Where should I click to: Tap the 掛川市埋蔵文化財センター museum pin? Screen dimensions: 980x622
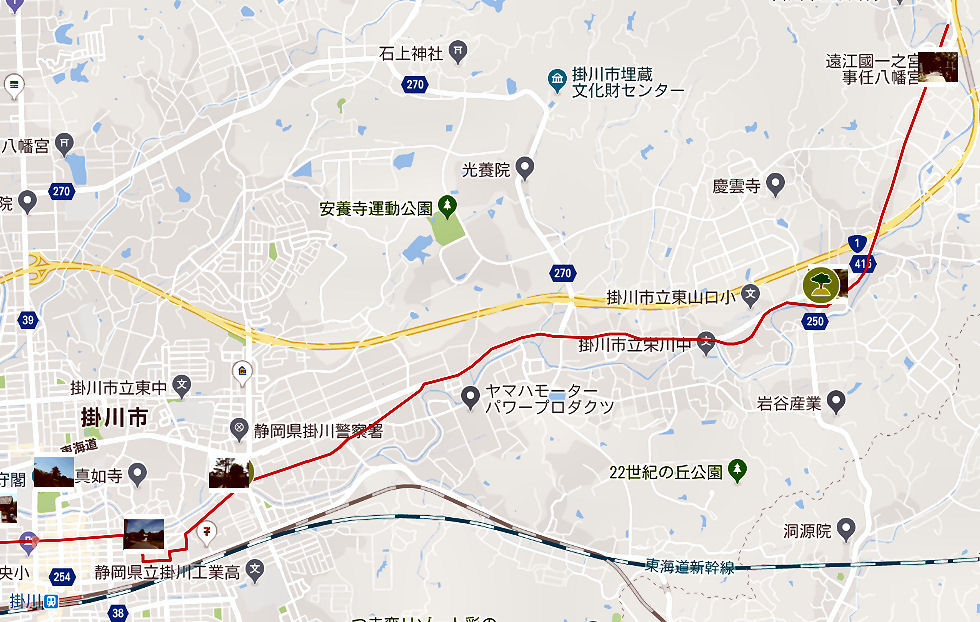[557, 78]
